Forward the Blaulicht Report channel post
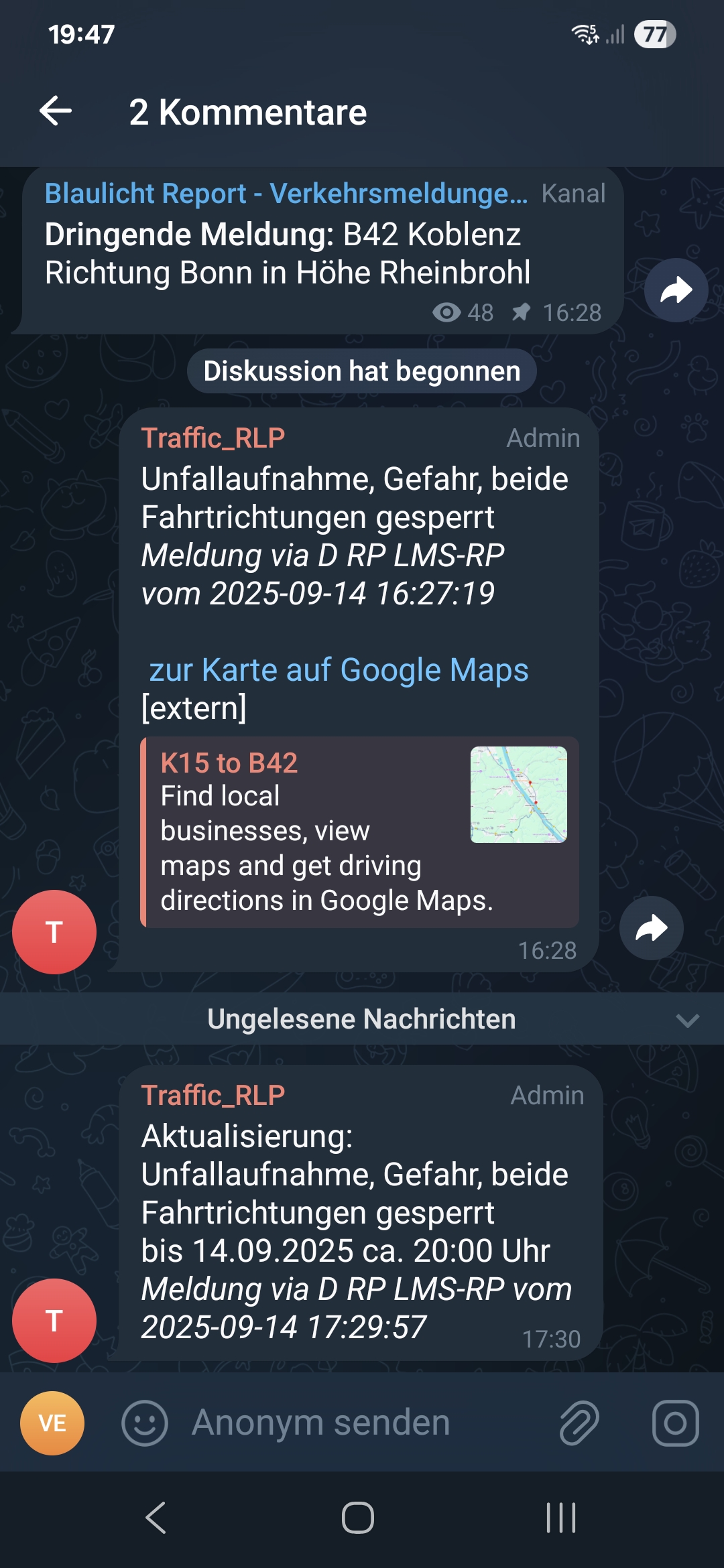Image resolution: width=724 pixels, height=1568 pixels. (676, 290)
